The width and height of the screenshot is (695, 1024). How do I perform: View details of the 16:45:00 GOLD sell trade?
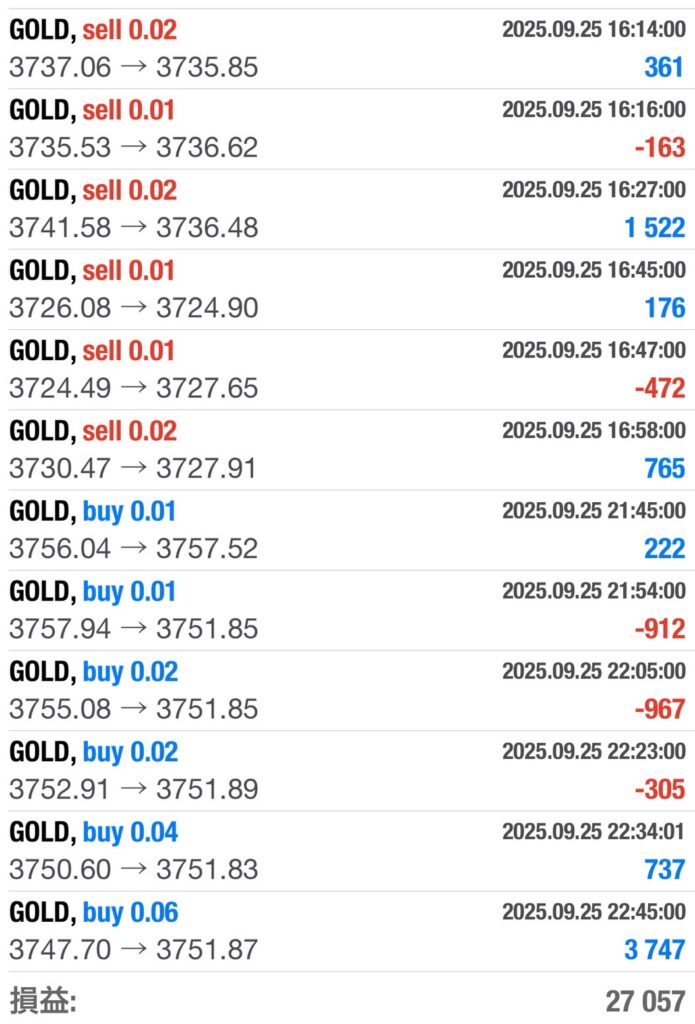coord(347,289)
